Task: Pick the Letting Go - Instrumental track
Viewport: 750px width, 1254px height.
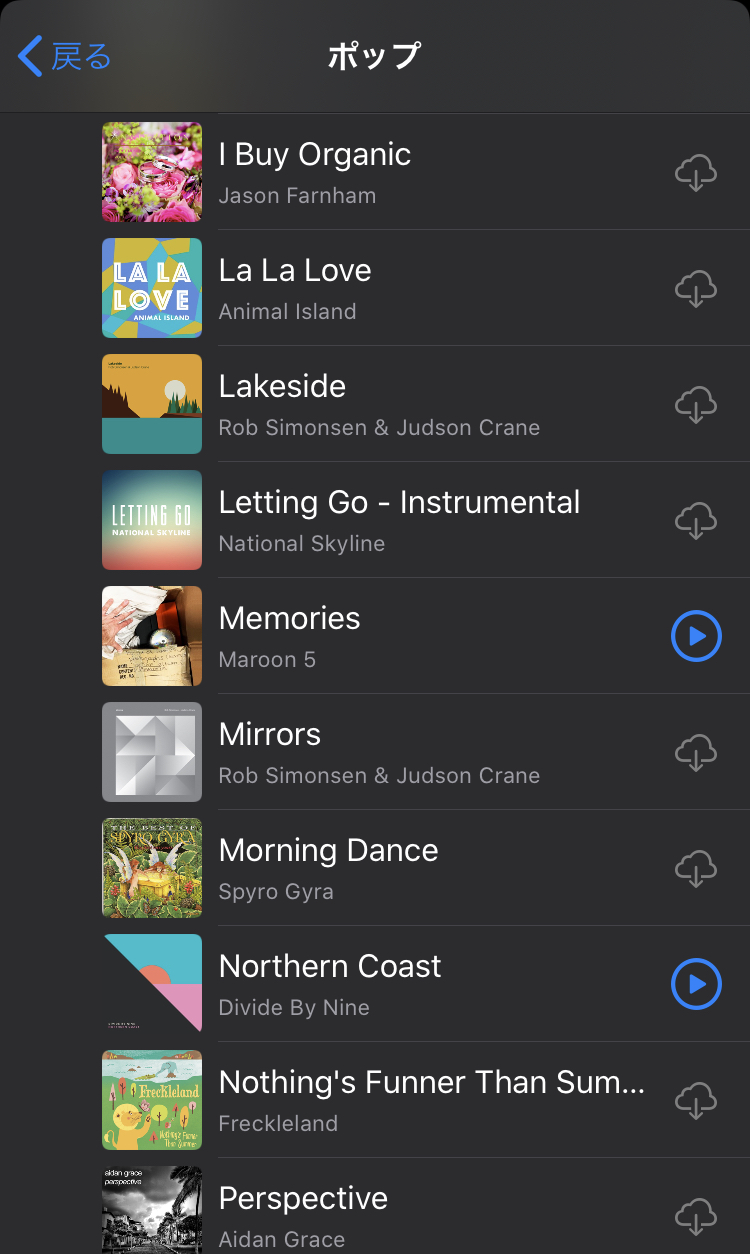Action: [x=399, y=519]
